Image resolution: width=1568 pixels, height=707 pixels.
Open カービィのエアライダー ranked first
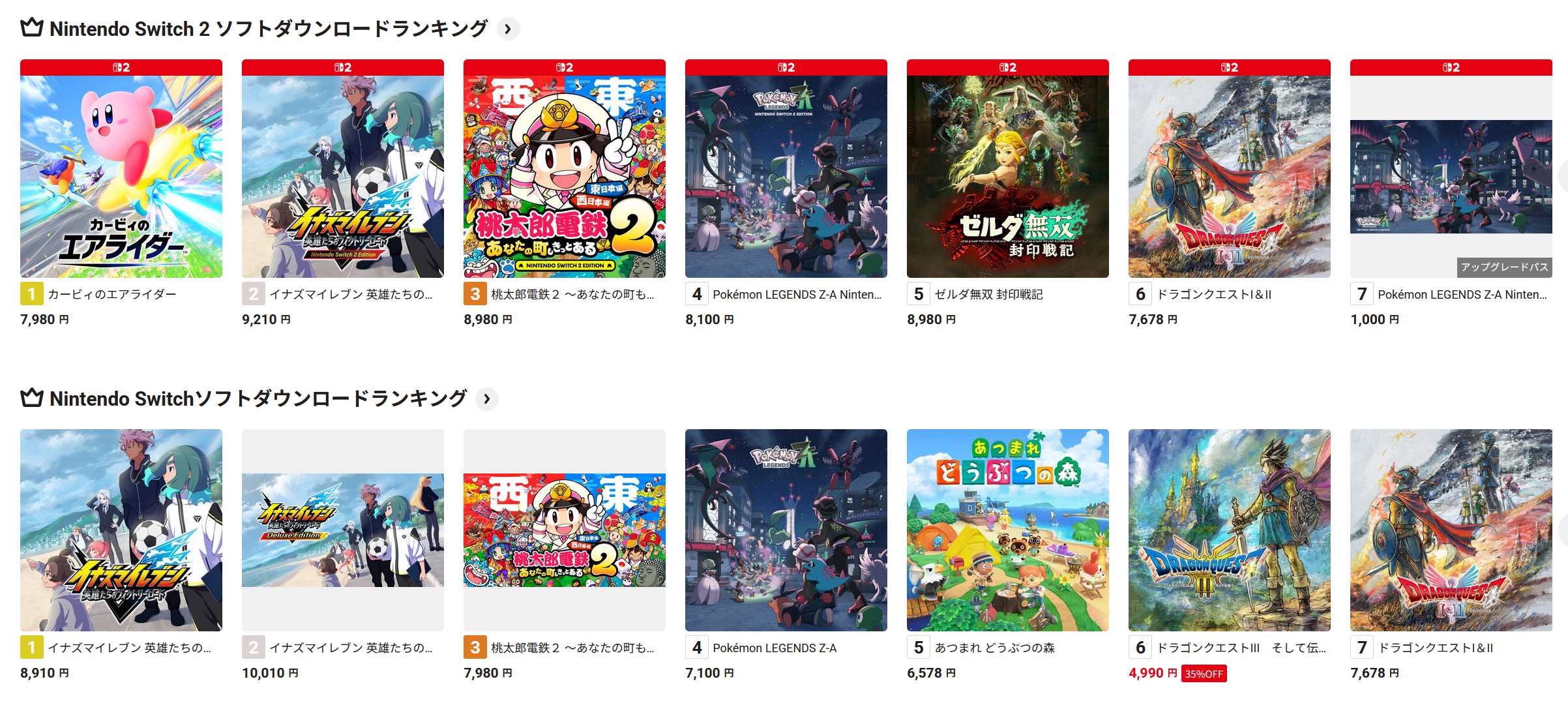tap(121, 176)
